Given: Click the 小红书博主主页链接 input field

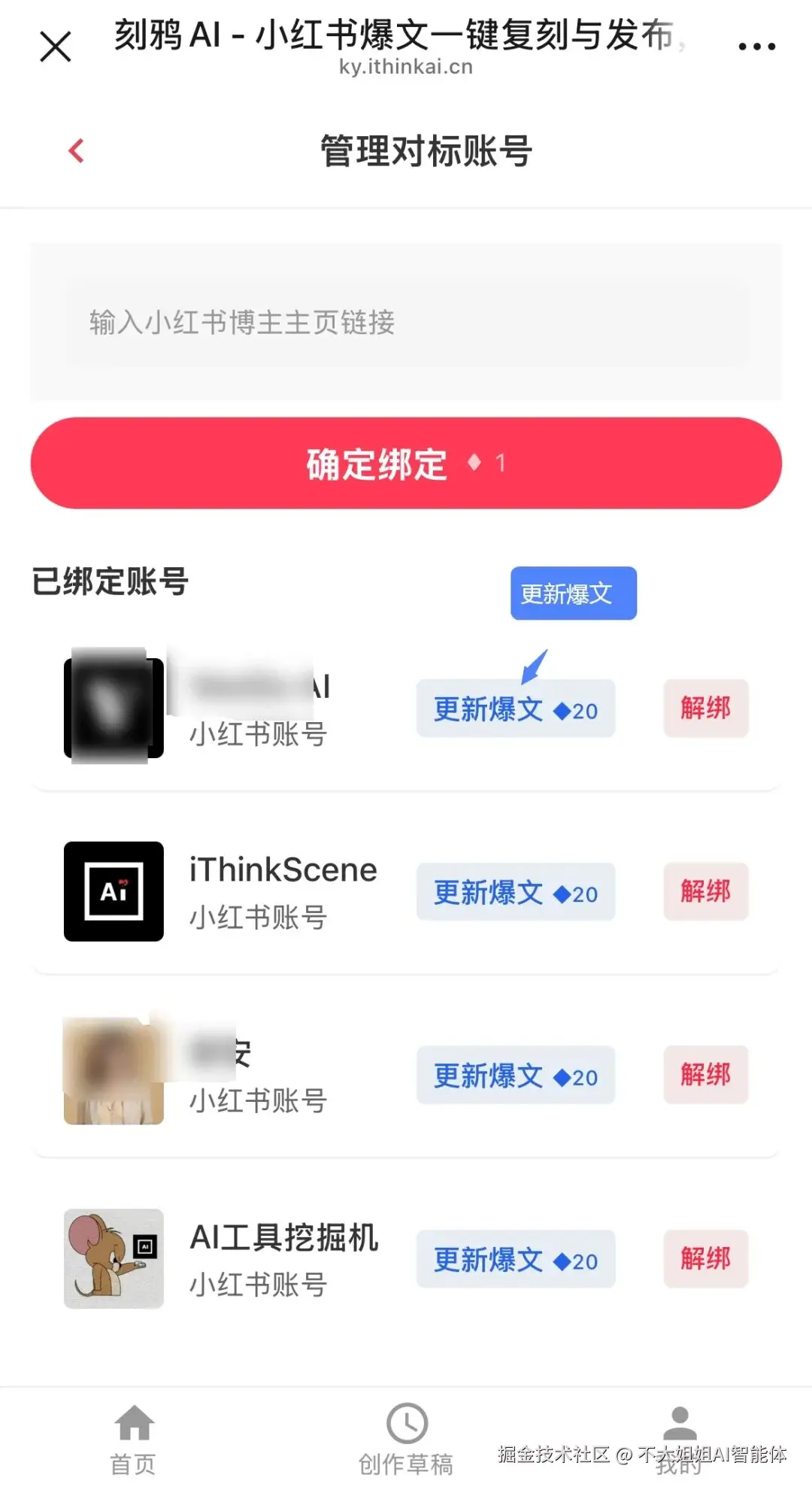Looking at the screenshot, I should (405, 323).
